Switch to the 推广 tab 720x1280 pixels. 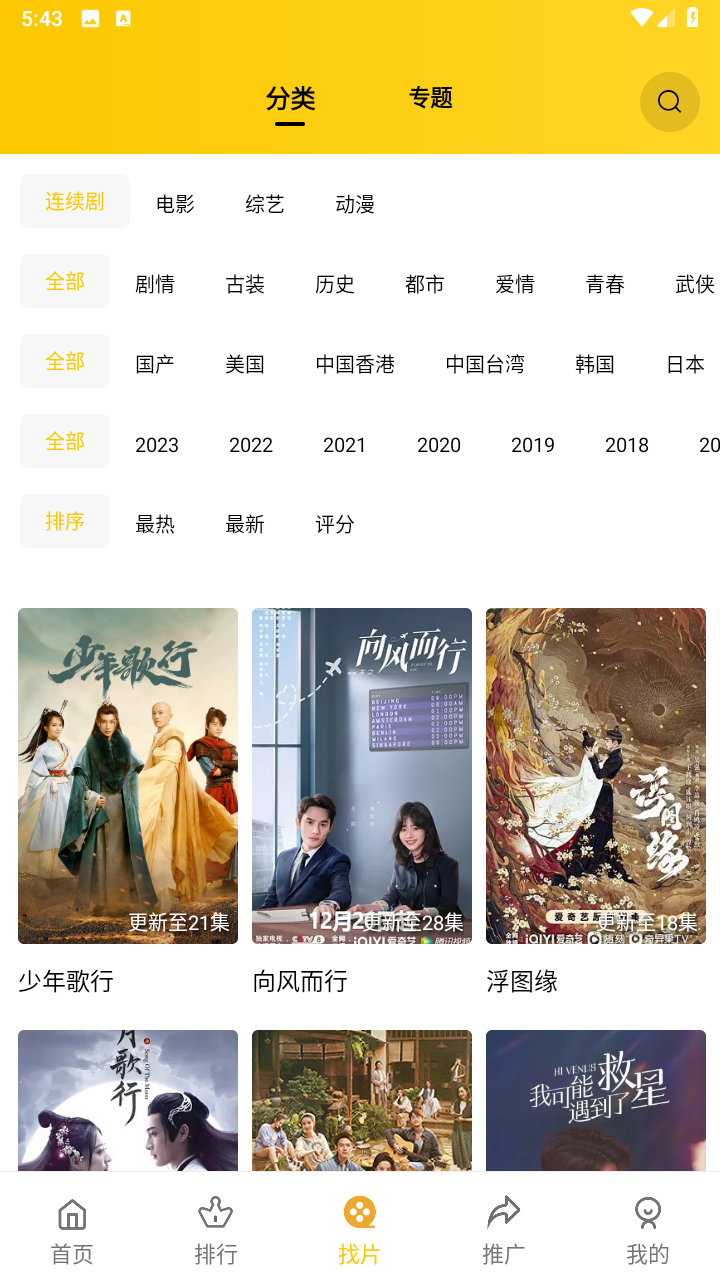(504, 1231)
